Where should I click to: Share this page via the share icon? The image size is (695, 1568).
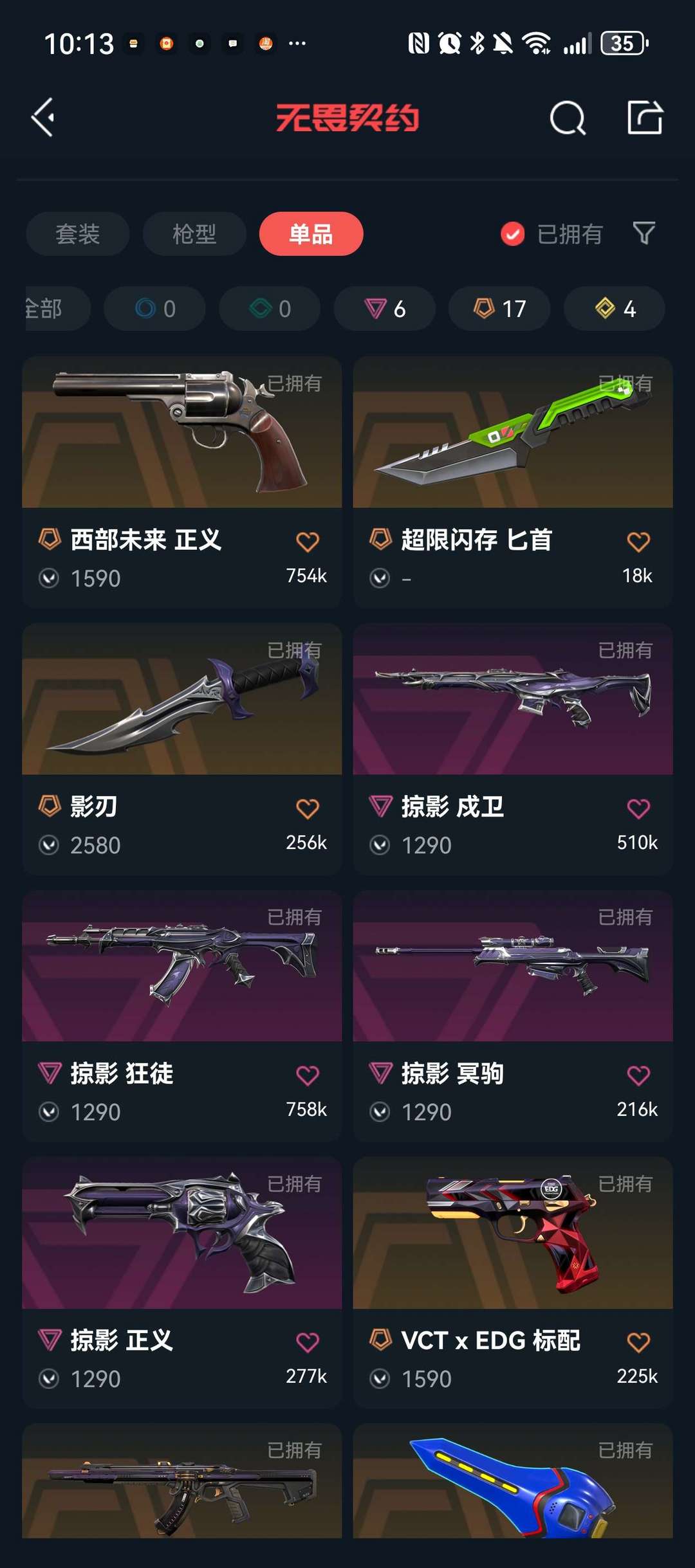point(645,118)
